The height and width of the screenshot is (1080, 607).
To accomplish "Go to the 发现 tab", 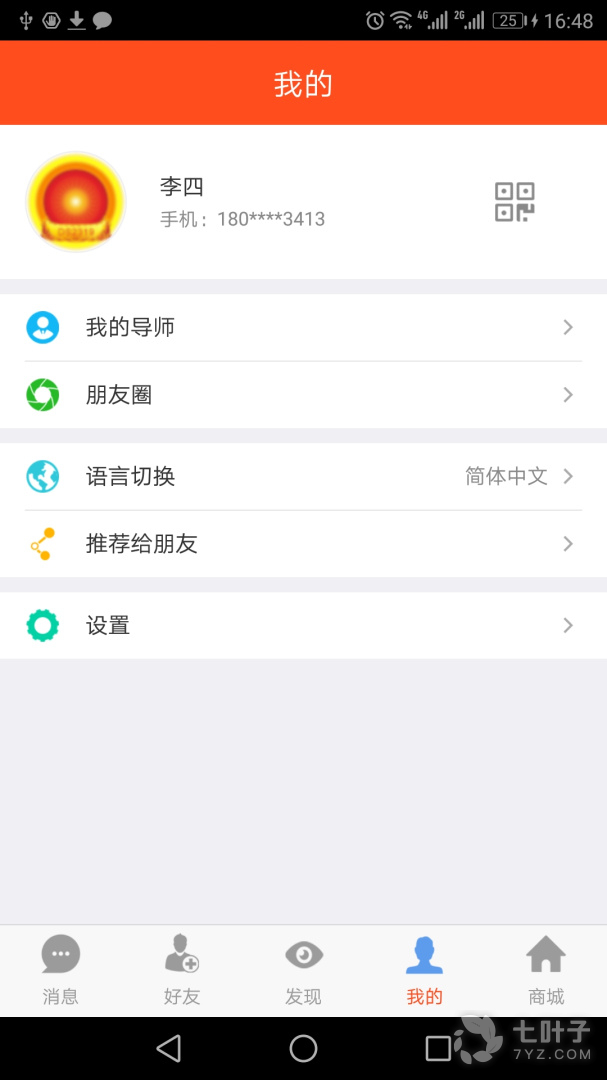I will [303, 970].
